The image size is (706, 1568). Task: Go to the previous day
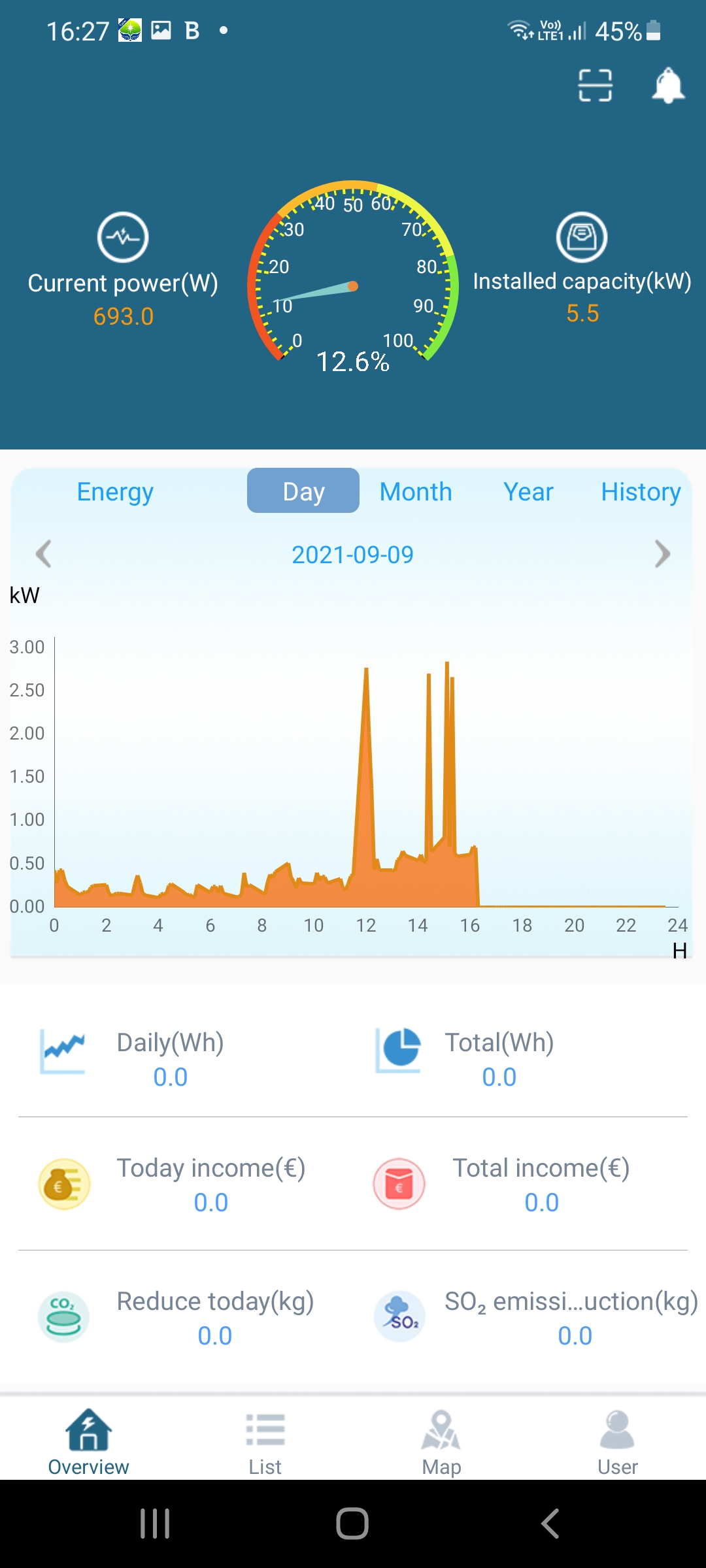(x=43, y=554)
